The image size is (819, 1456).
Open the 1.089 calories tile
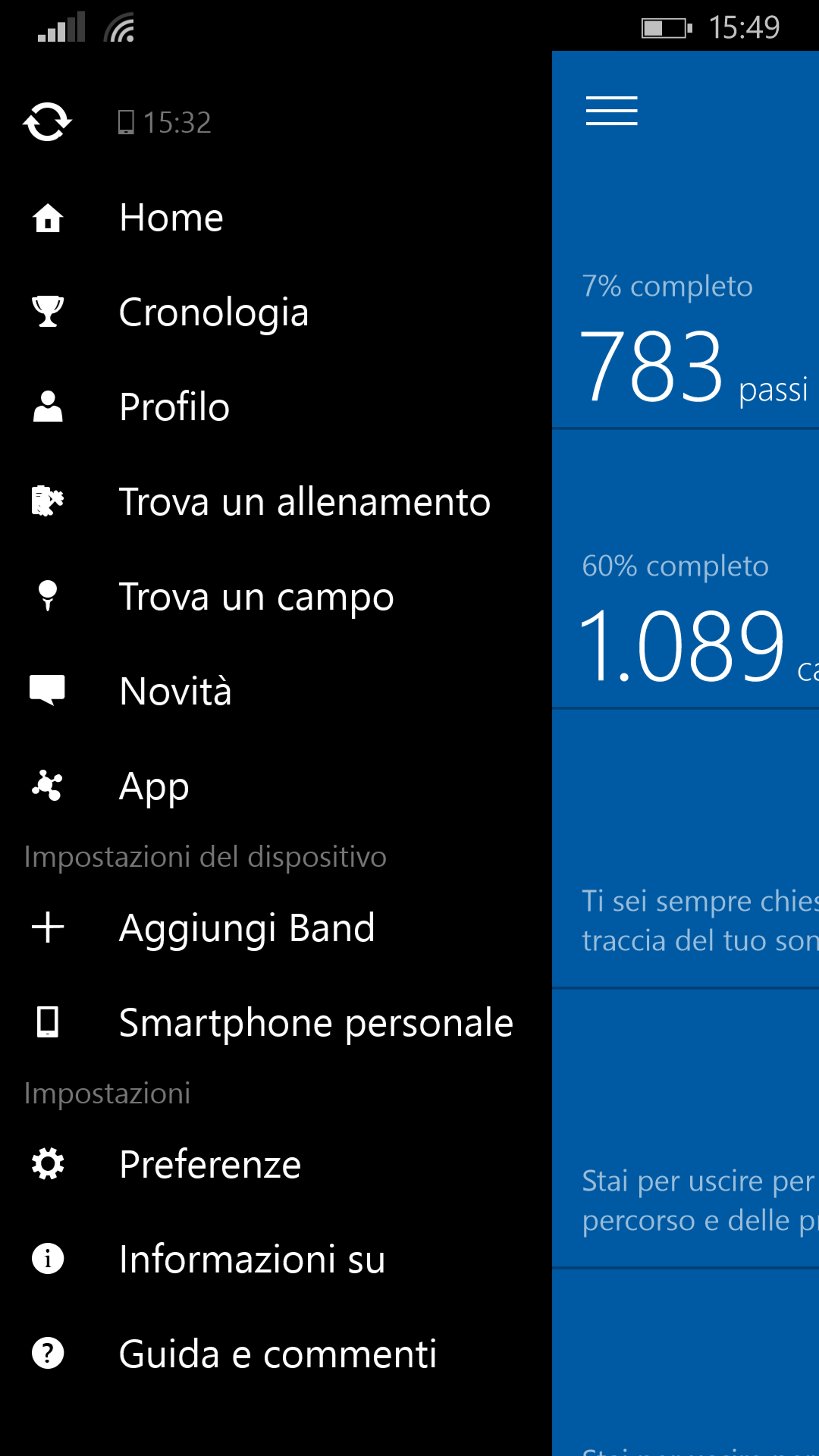click(686, 569)
